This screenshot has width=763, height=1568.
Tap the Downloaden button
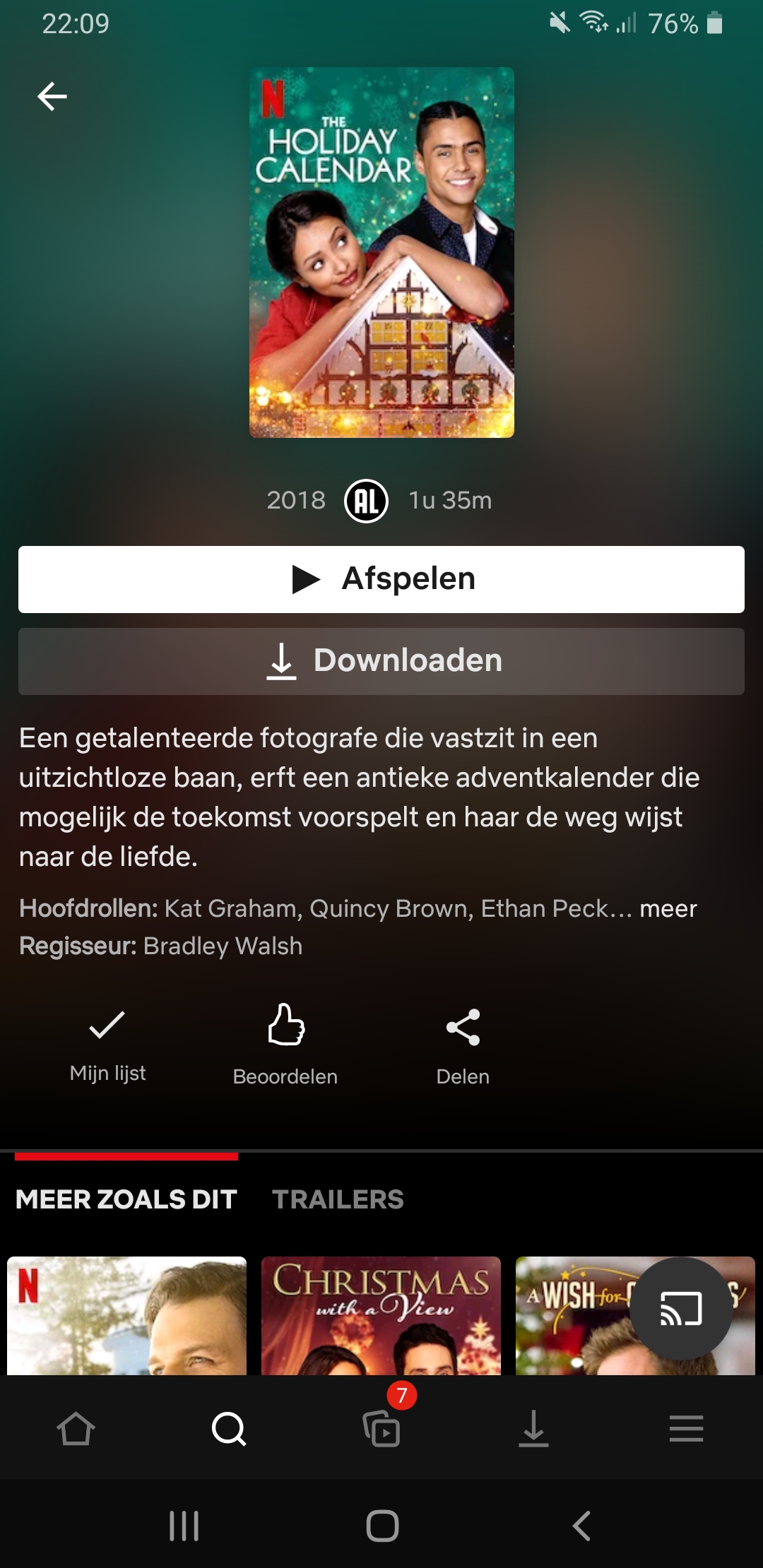pyautogui.click(x=381, y=661)
